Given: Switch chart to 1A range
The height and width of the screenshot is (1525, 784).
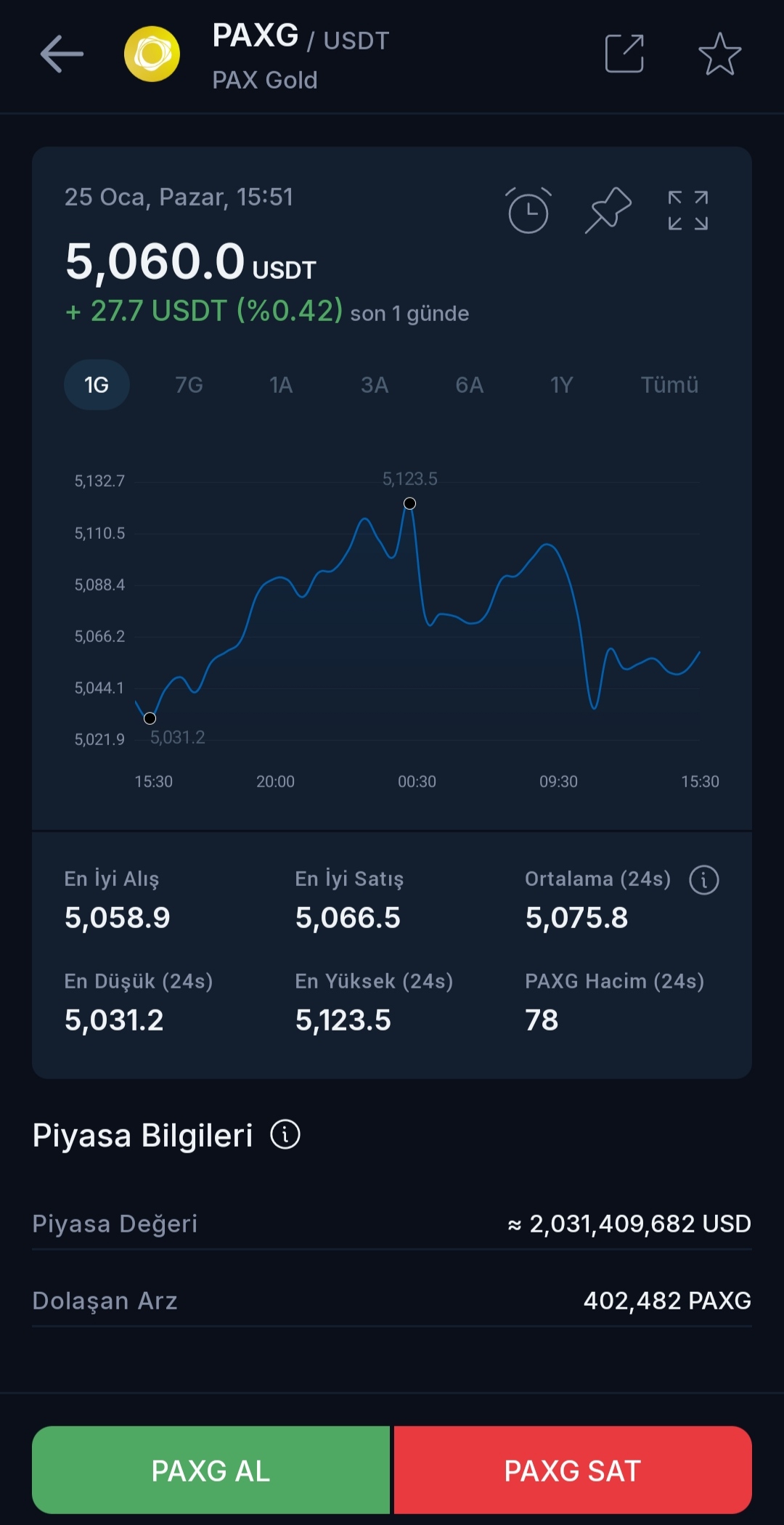Looking at the screenshot, I should [281, 385].
